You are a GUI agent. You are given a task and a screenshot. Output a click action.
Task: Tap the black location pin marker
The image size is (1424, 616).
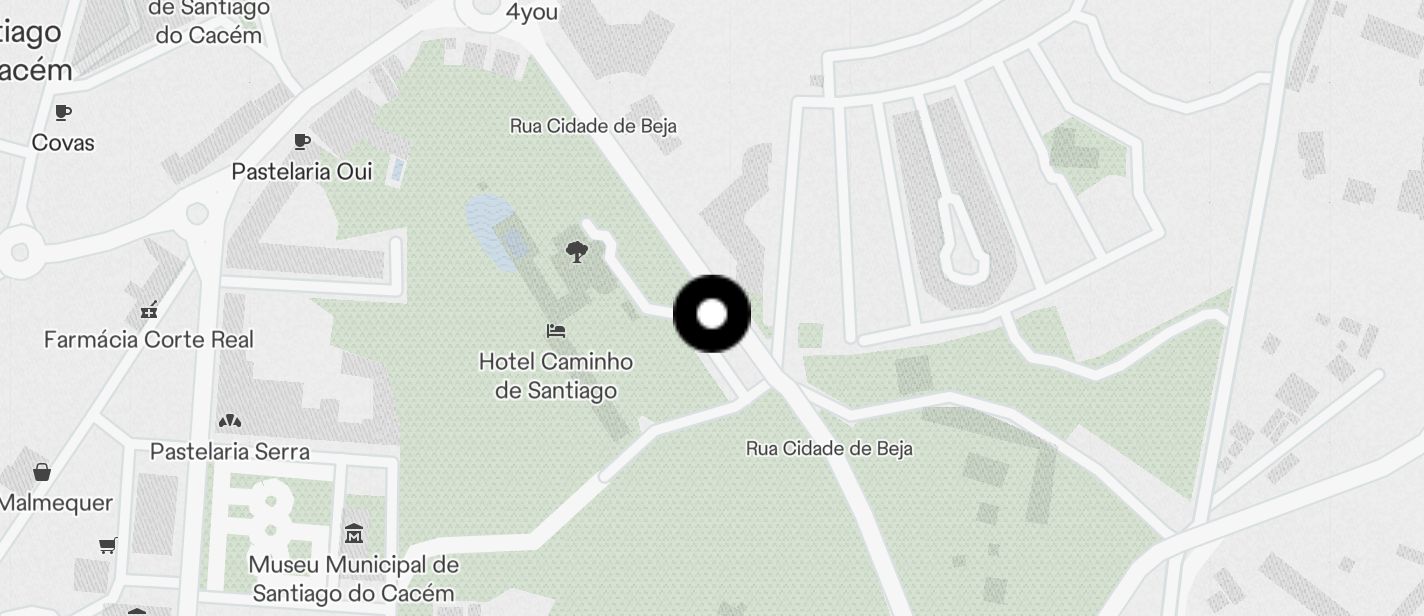point(712,314)
